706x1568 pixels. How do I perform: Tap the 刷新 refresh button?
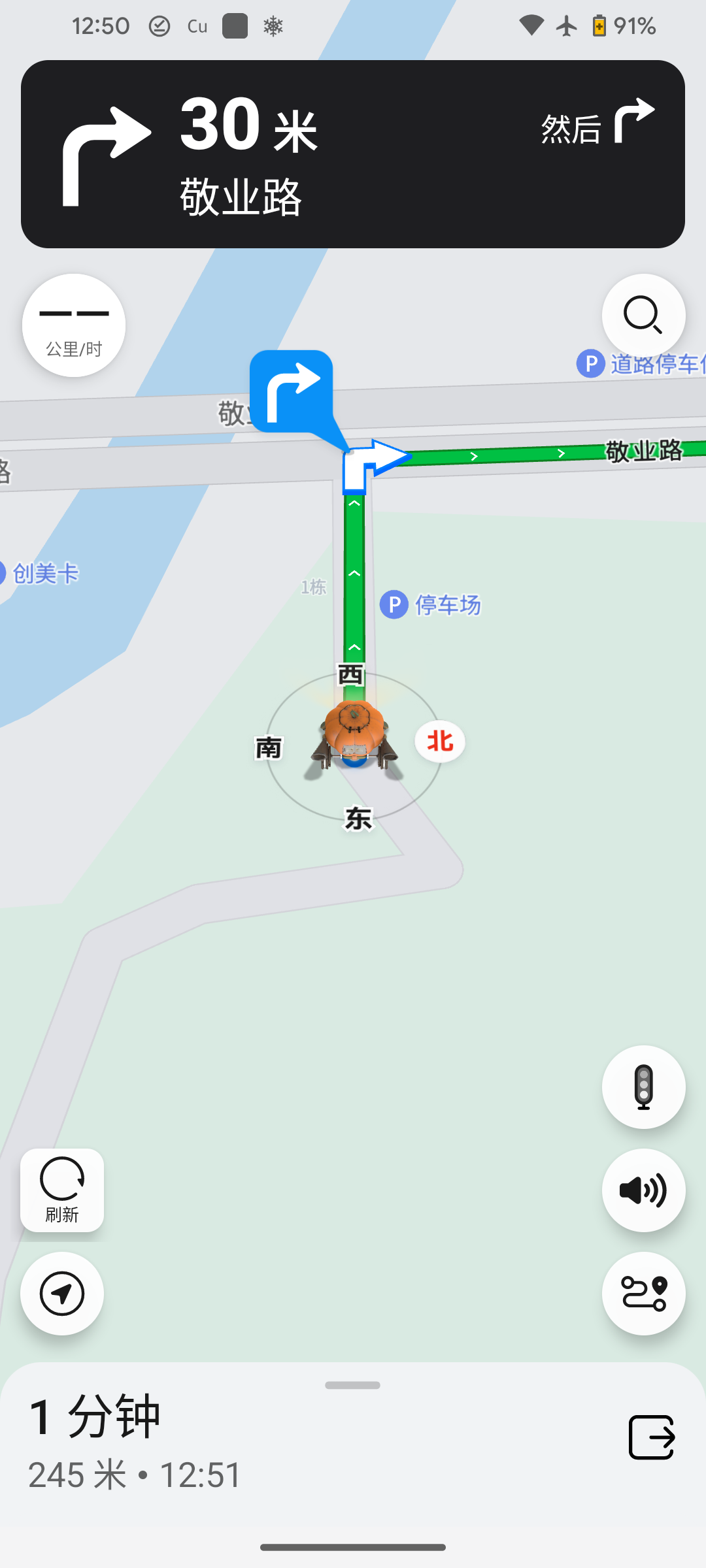(x=62, y=1190)
